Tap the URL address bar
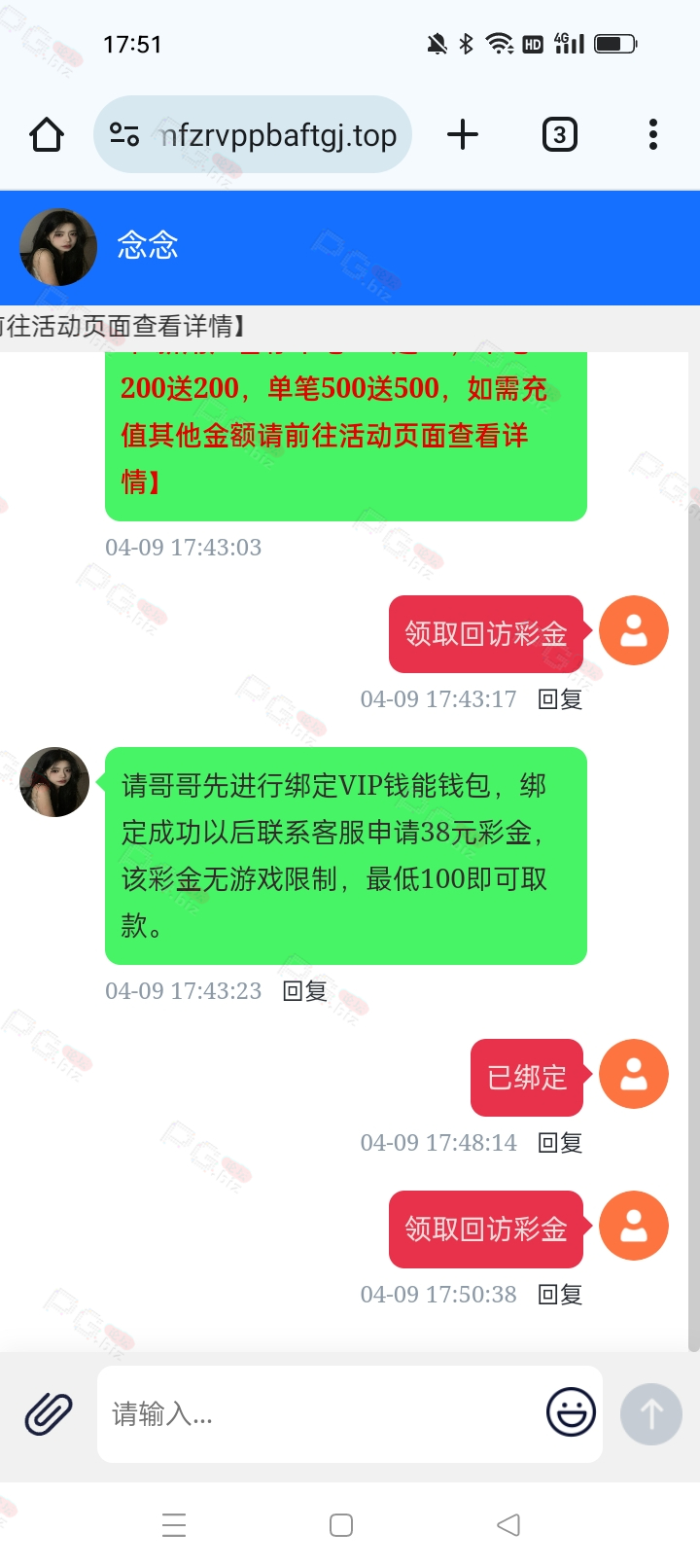 pyautogui.click(x=253, y=134)
